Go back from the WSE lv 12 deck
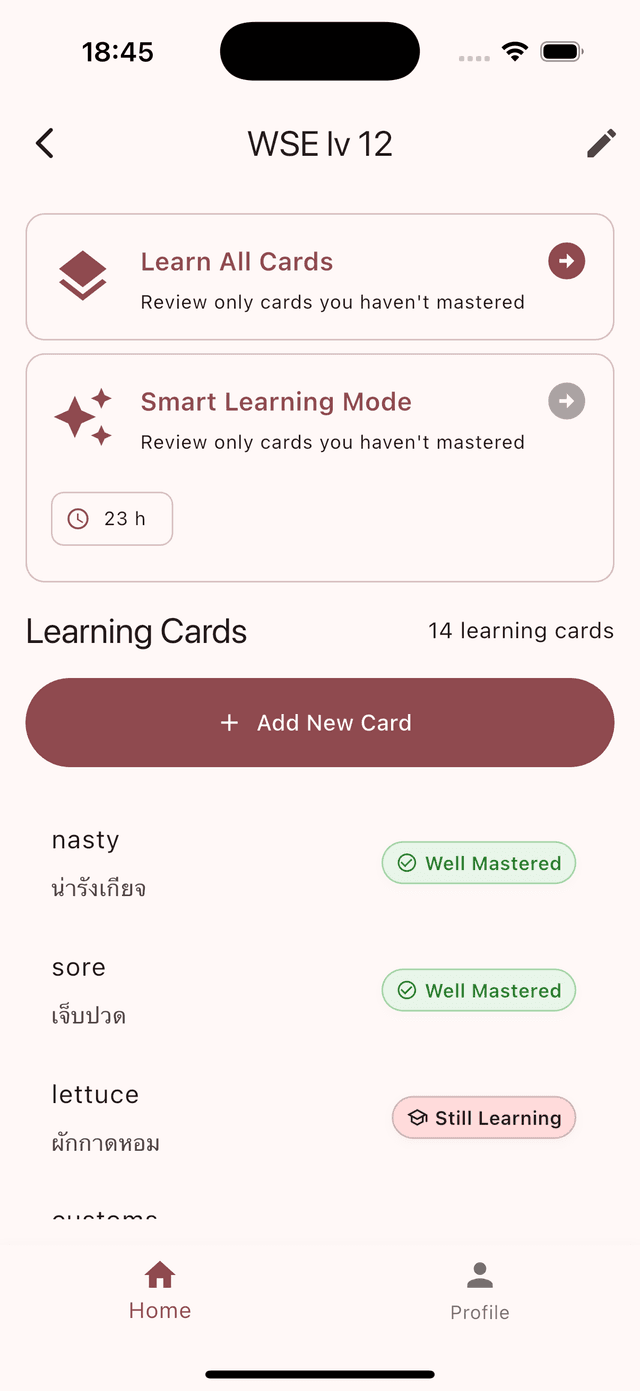The image size is (640, 1391). click(x=45, y=144)
